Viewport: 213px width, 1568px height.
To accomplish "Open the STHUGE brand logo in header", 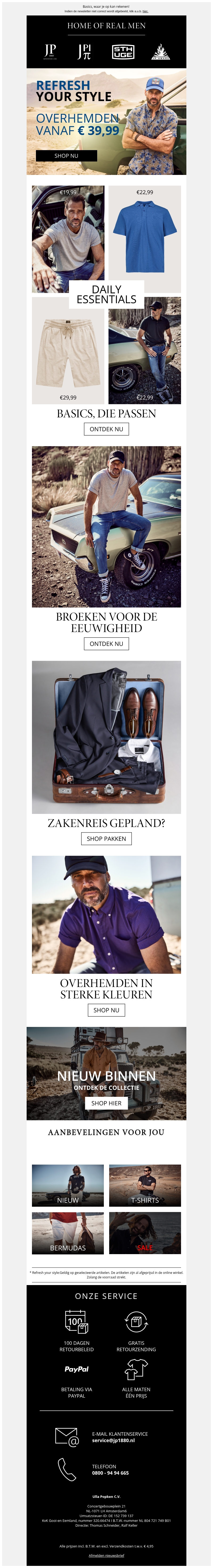I will [x=123, y=52].
